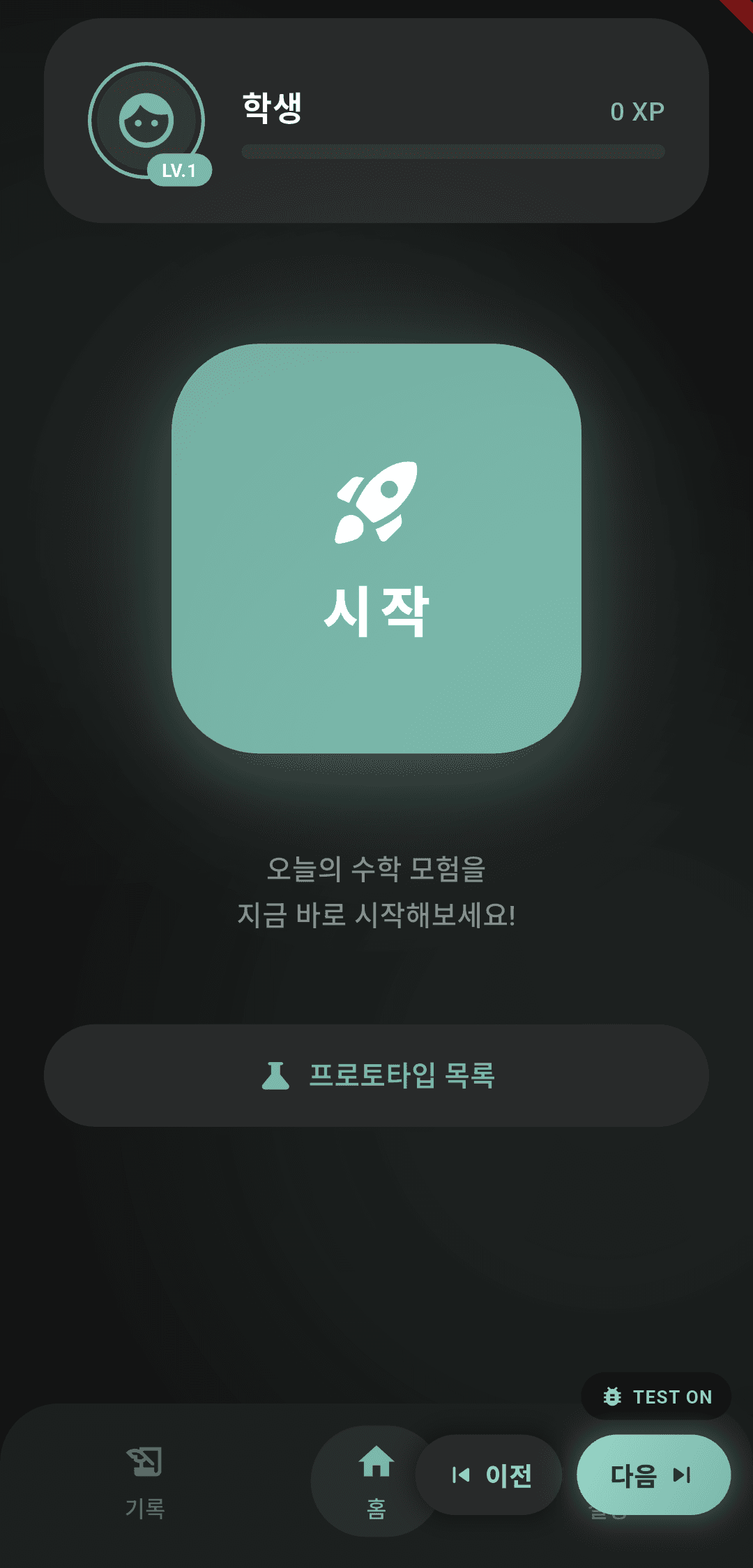Click the skip-back icon on the 이전 button
753x1568 pixels.
460,1475
